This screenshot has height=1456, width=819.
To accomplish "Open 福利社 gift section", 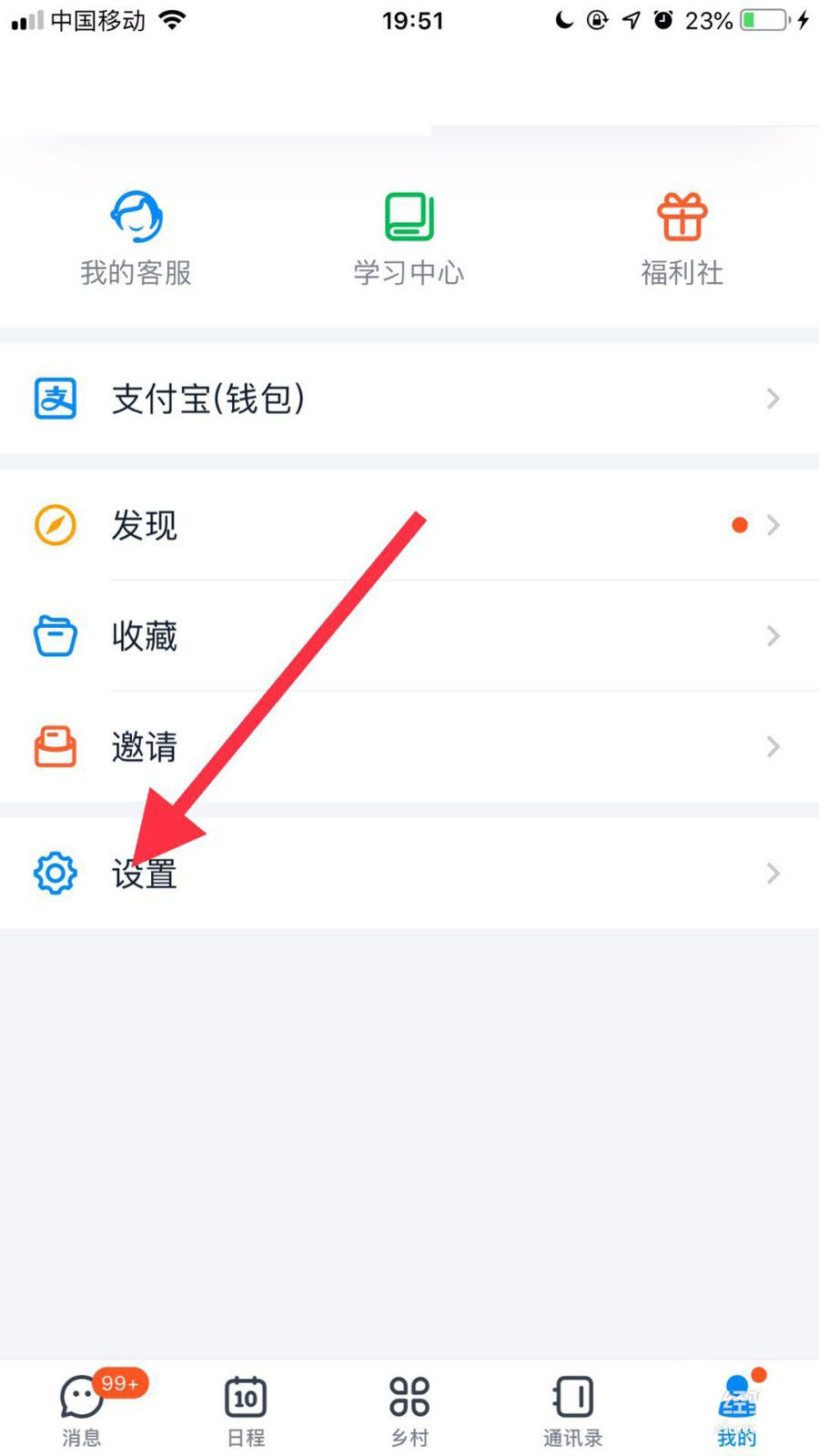I will pos(682,237).
